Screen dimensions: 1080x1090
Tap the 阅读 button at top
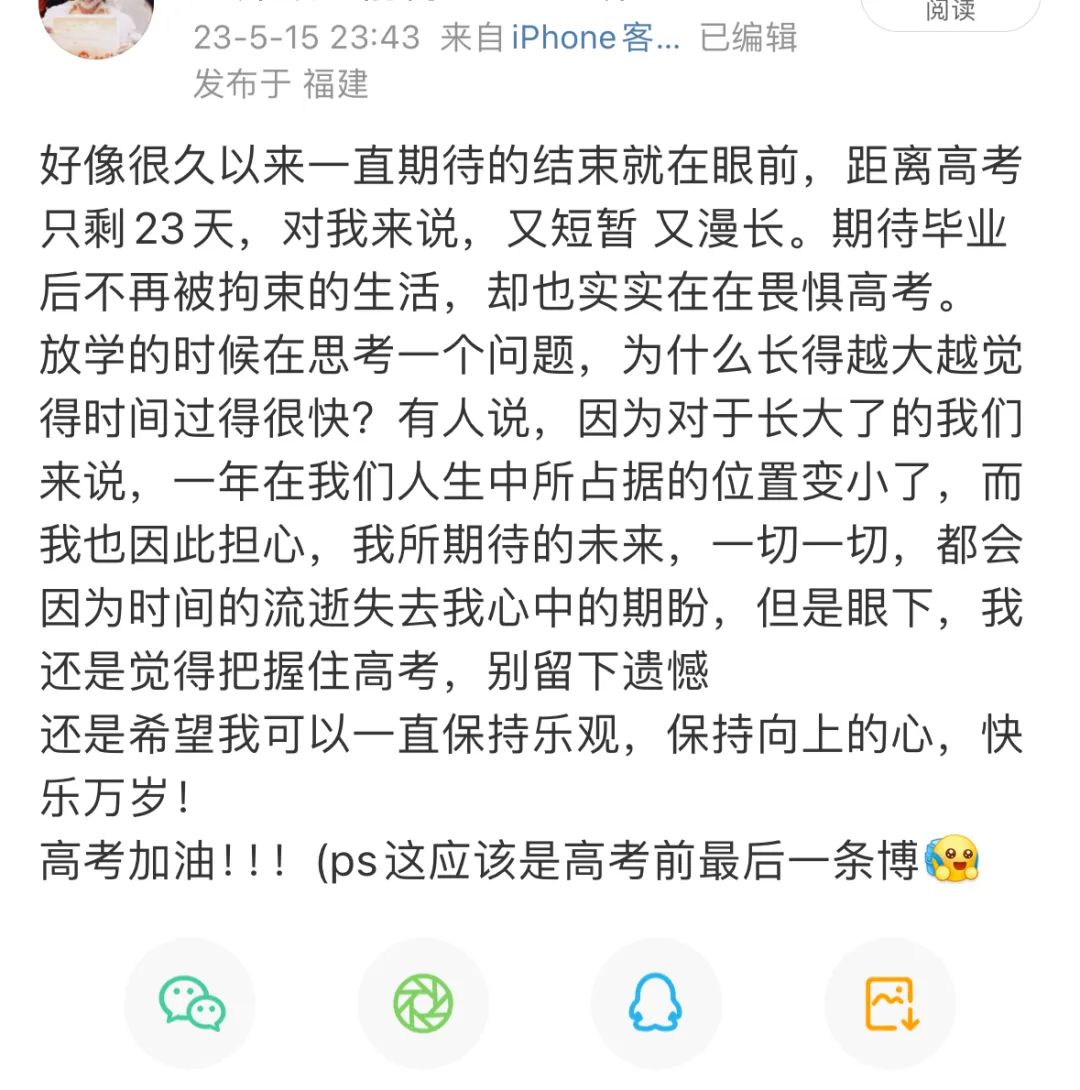[x=949, y=12]
